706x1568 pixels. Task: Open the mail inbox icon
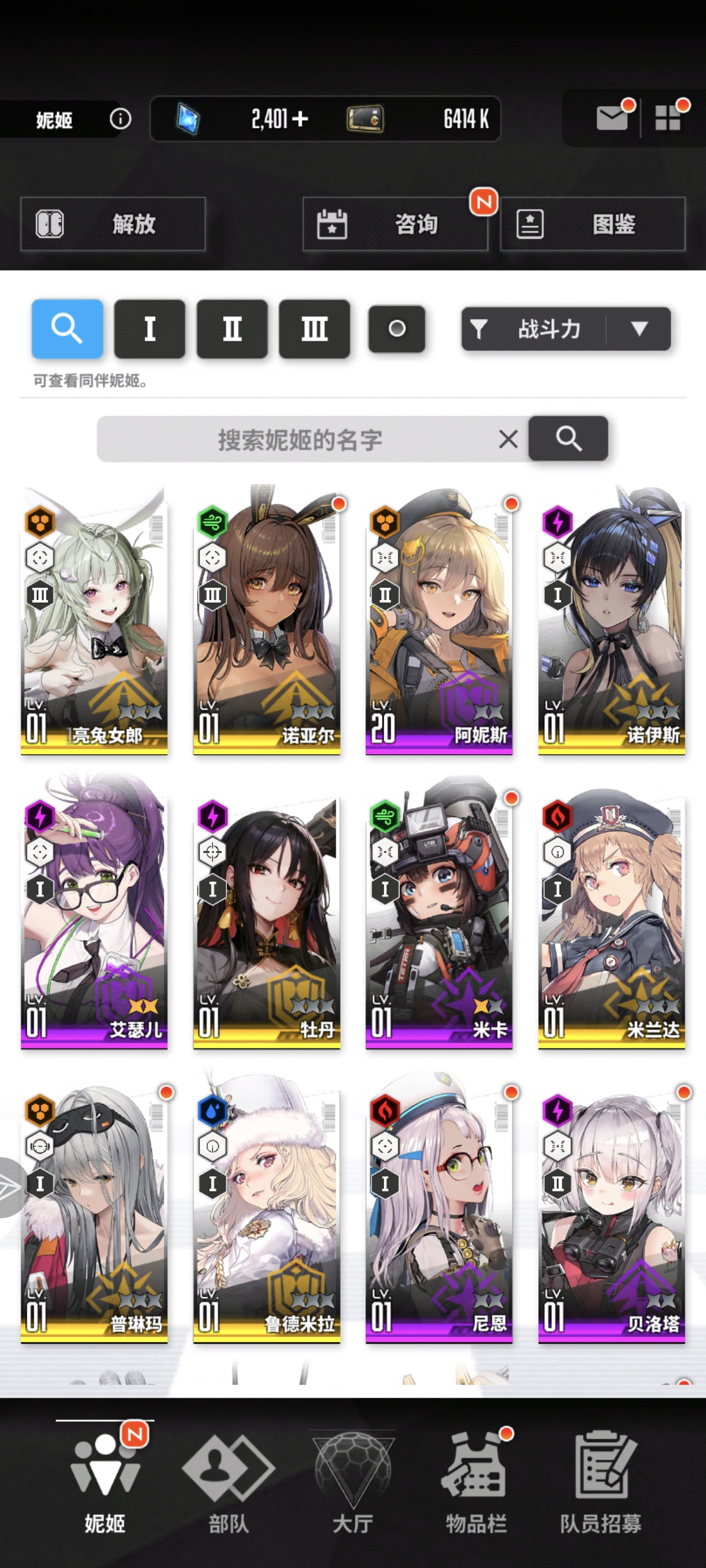coord(612,118)
